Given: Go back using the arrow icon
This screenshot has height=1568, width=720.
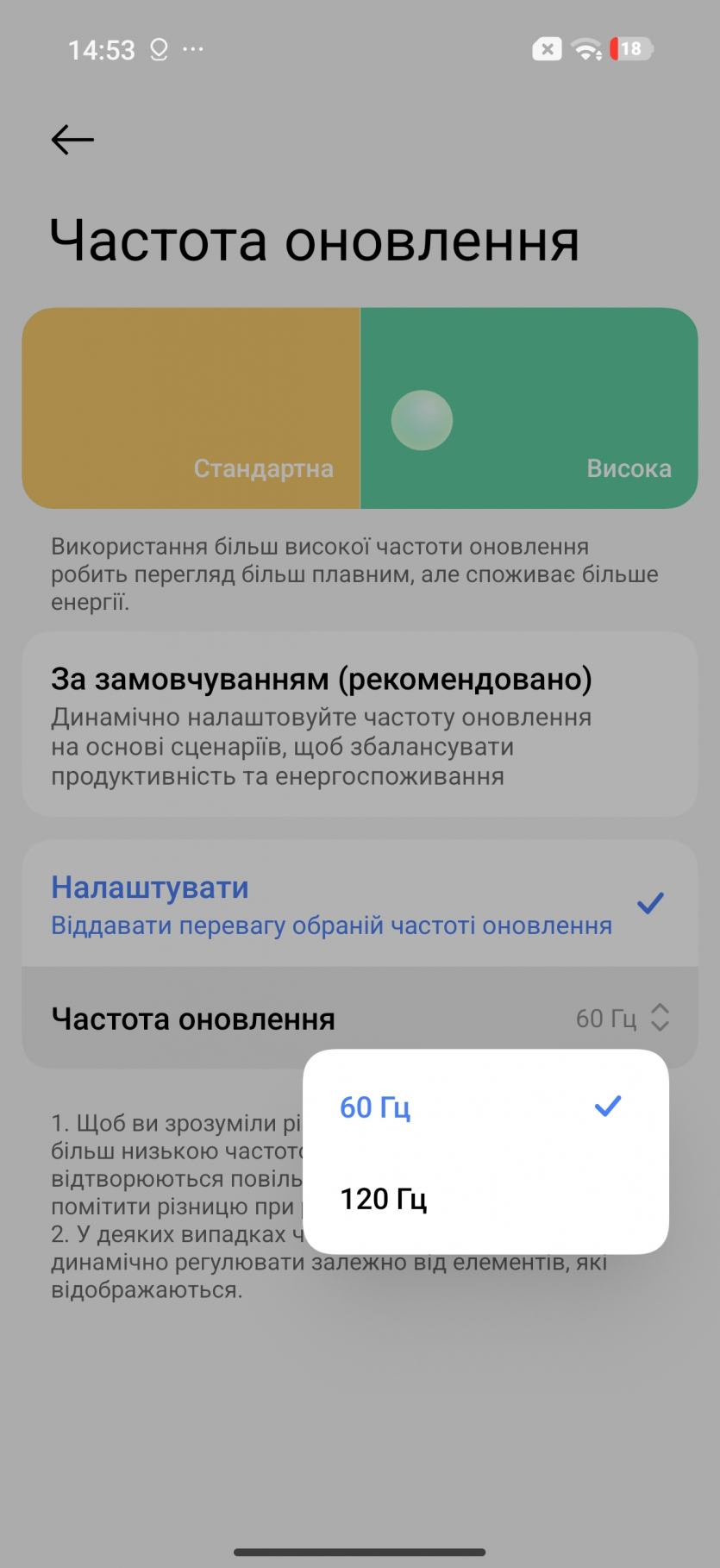Looking at the screenshot, I should [x=72, y=140].
